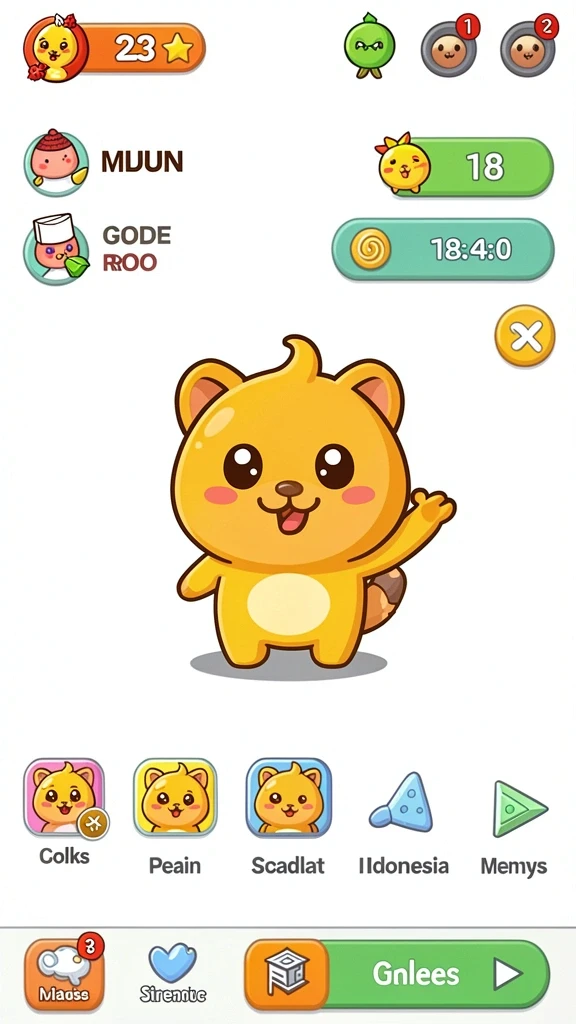
Task: Open the GODE ROO chef row
Action: click(98, 249)
